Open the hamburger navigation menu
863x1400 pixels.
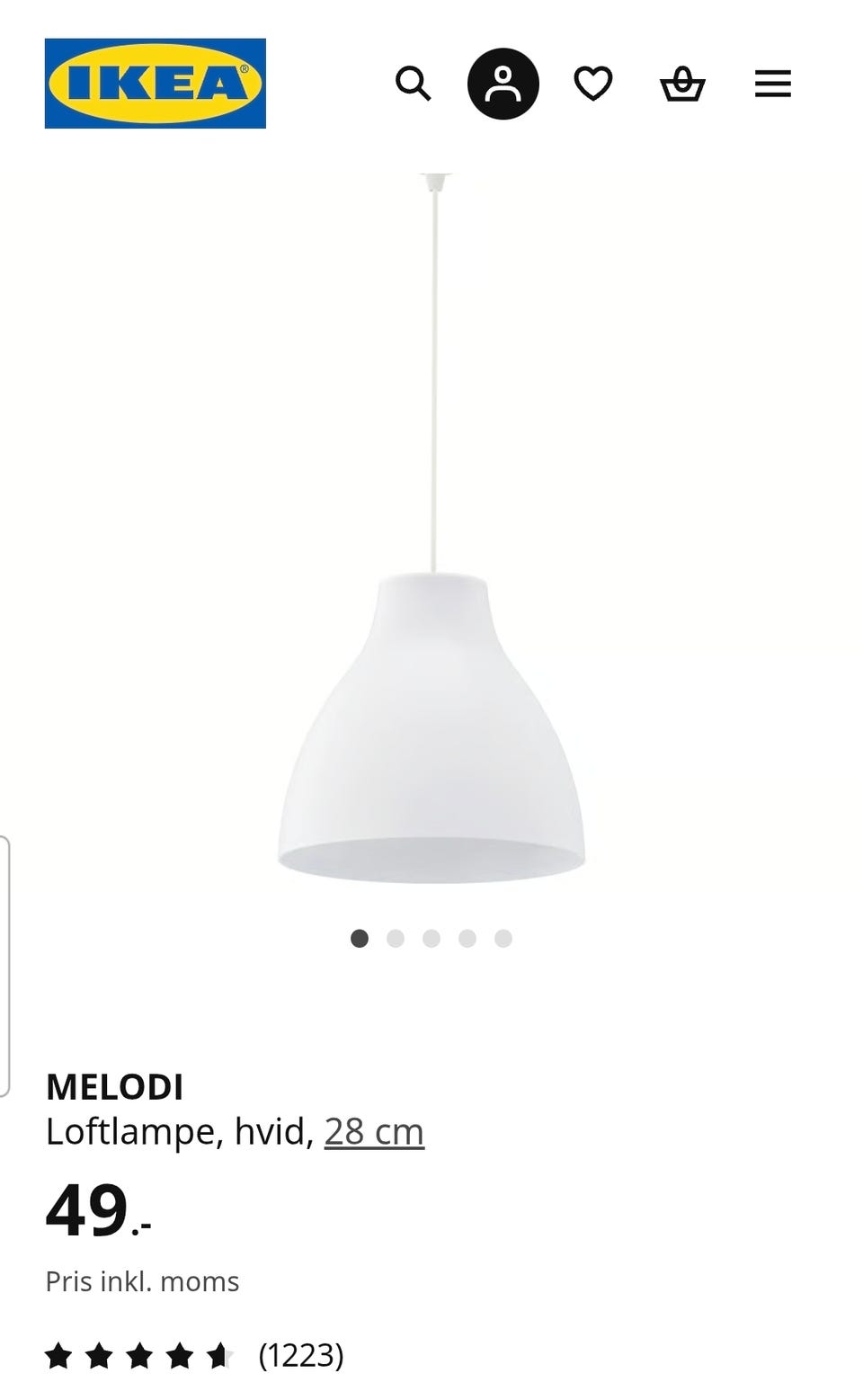(x=771, y=83)
